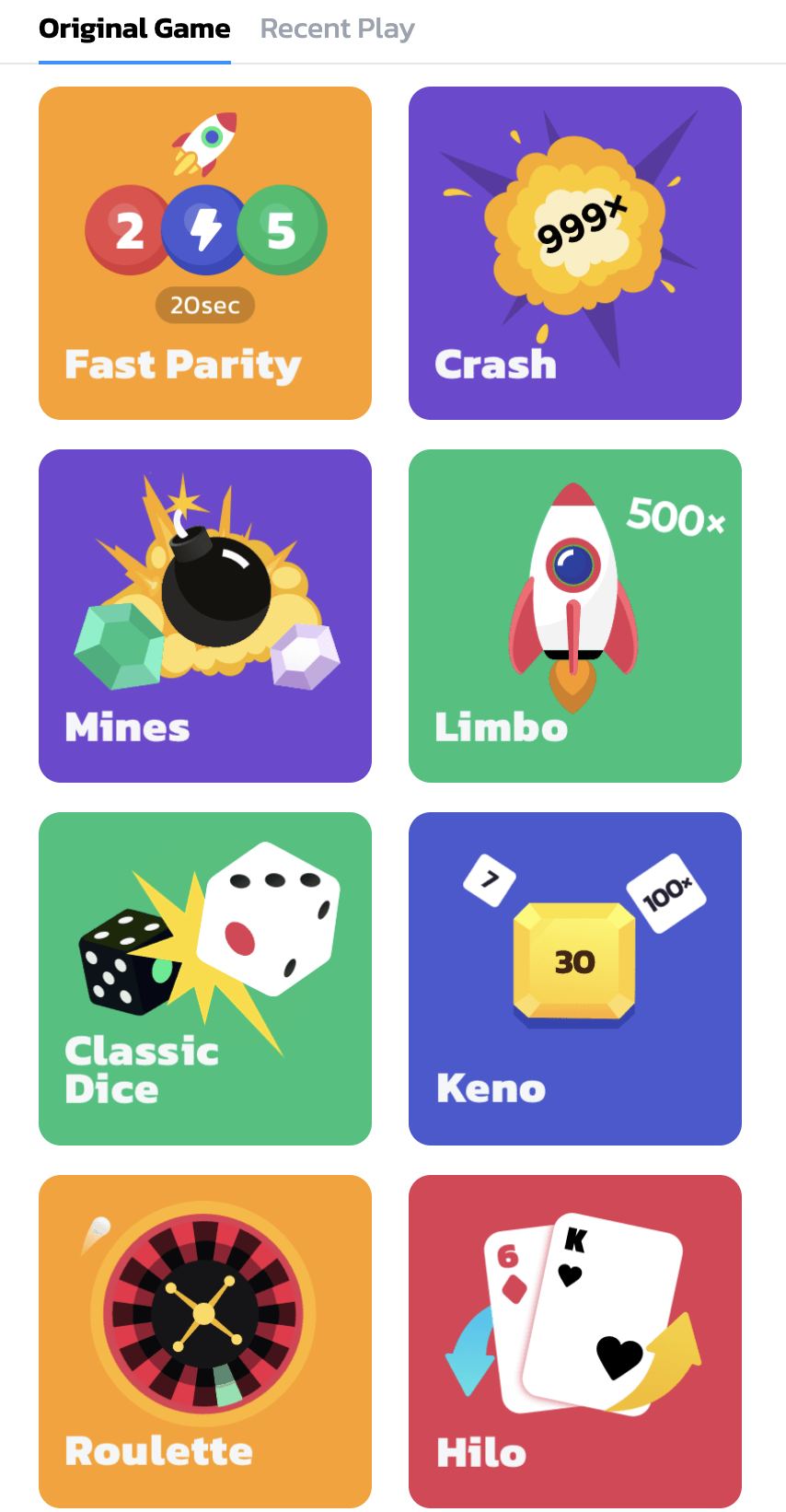Screen dimensions: 786x1512
Task: Start the Keno game
Action: [575, 979]
